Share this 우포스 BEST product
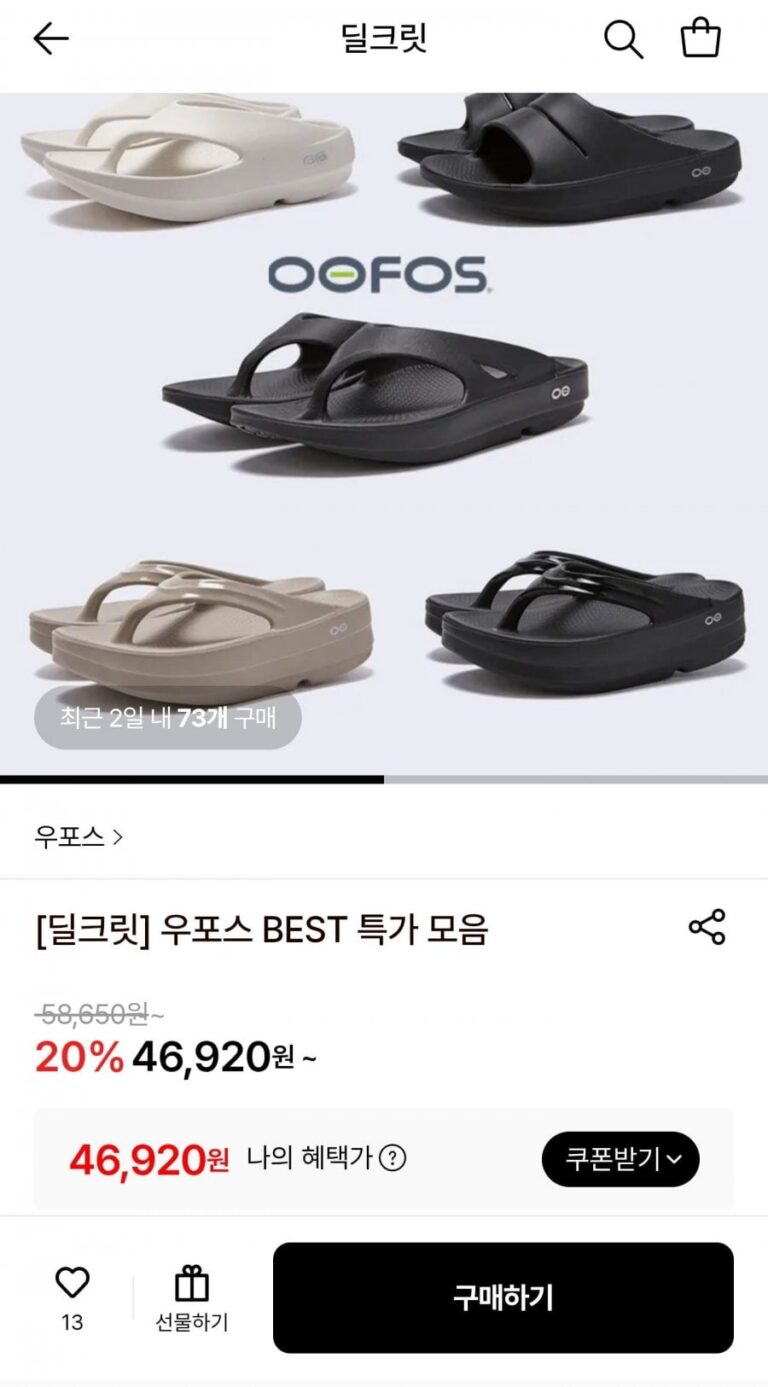The image size is (768, 1387). point(707,928)
